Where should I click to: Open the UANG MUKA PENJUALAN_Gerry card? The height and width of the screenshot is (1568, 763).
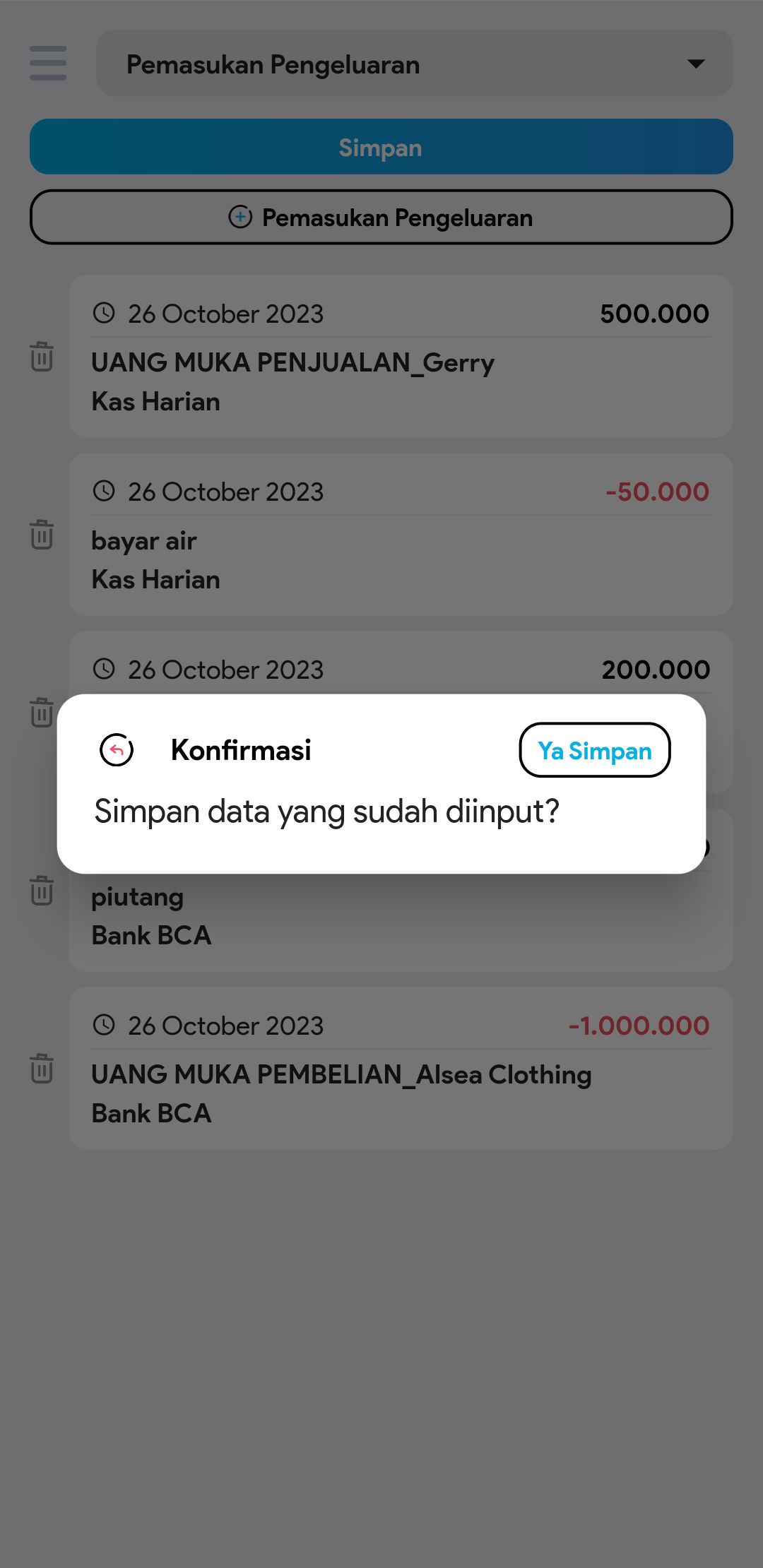(400, 357)
